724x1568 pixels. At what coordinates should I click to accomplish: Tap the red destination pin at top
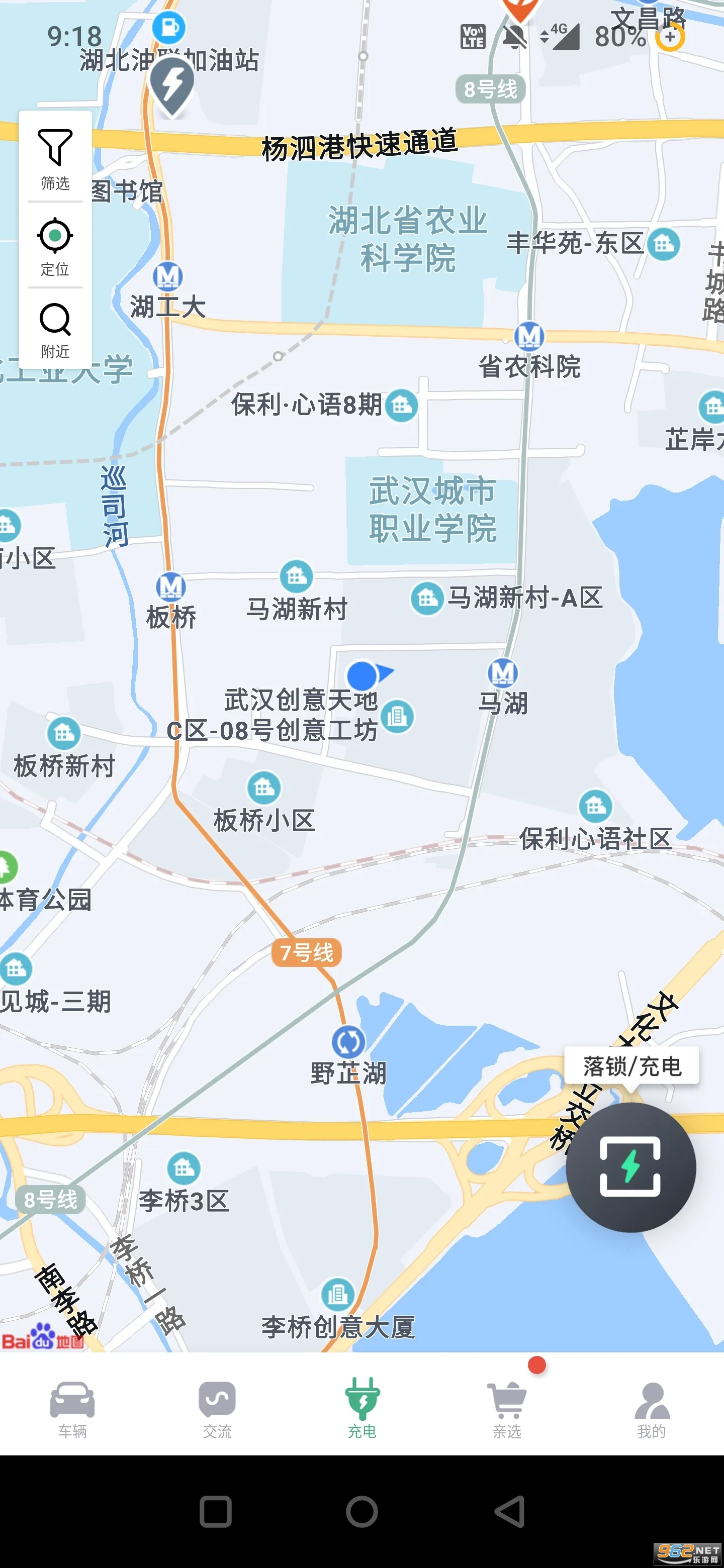[x=519, y=9]
